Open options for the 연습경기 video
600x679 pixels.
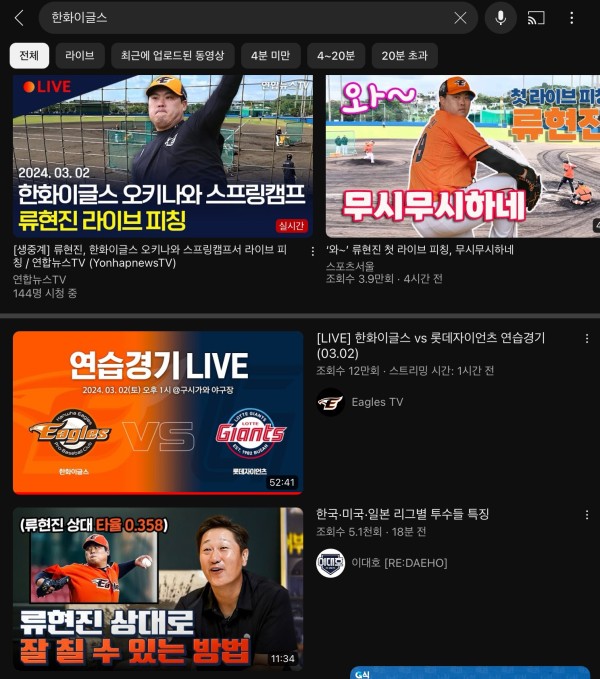587,339
